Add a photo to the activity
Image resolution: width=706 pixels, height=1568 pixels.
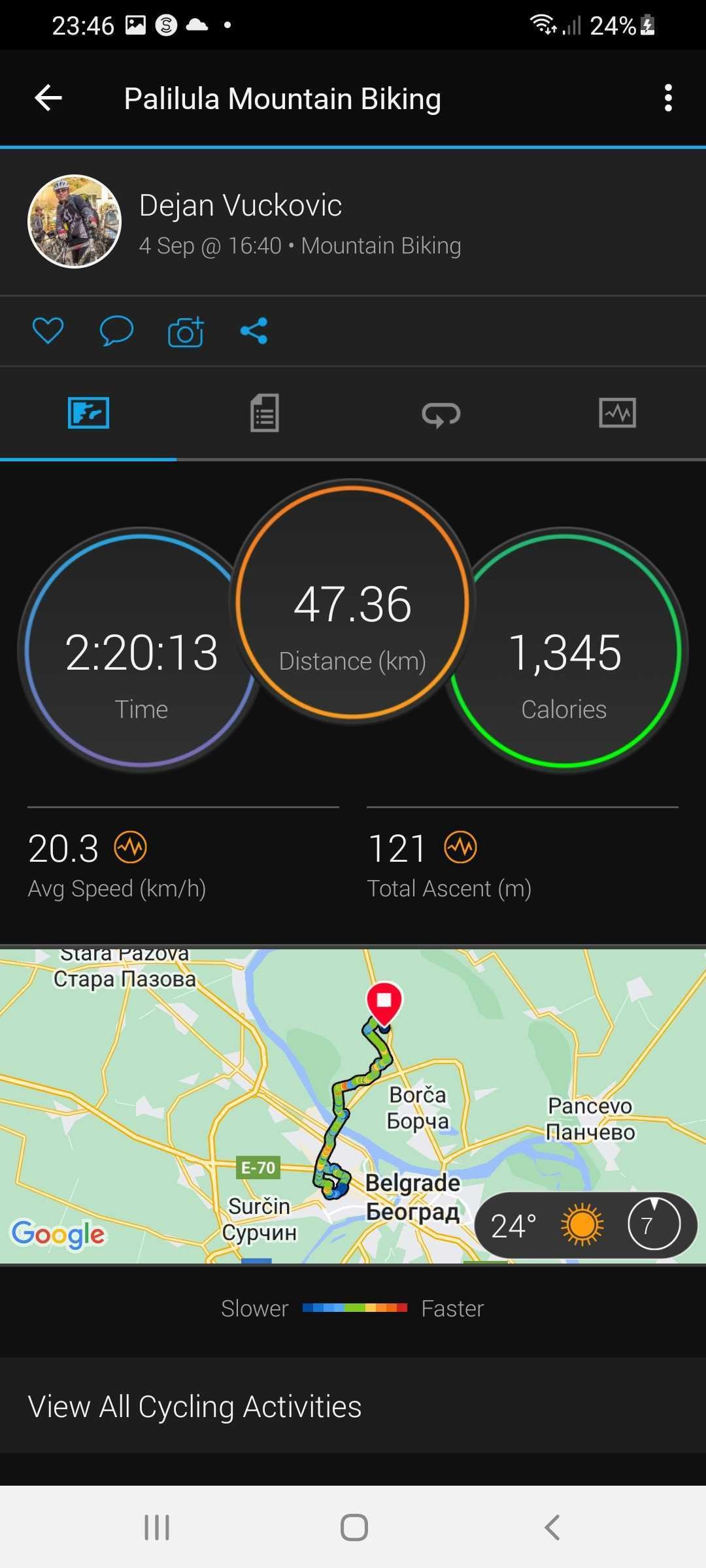[x=186, y=332]
